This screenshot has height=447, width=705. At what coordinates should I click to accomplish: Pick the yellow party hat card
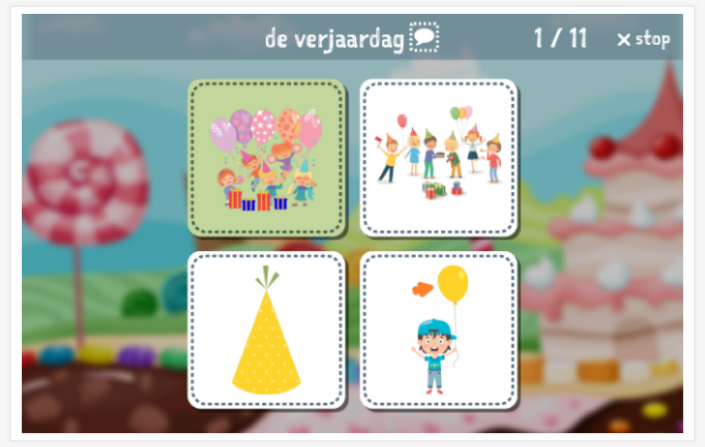pos(267,331)
